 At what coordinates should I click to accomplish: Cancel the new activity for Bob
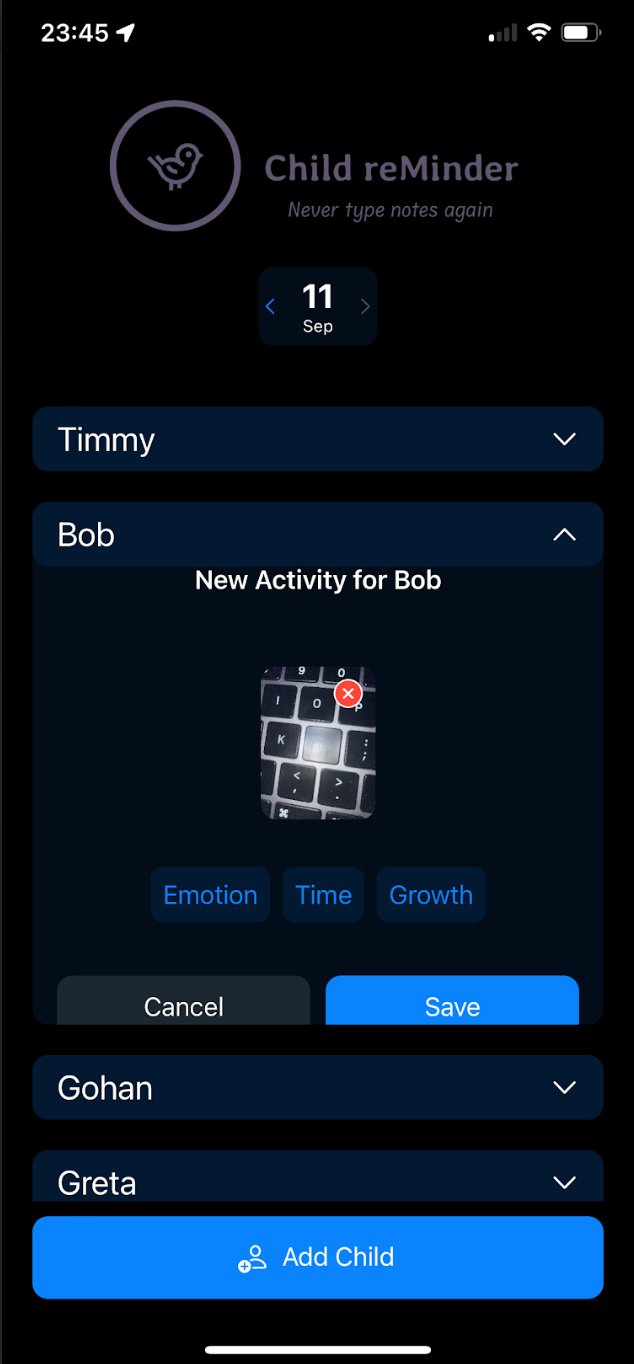(183, 1003)
